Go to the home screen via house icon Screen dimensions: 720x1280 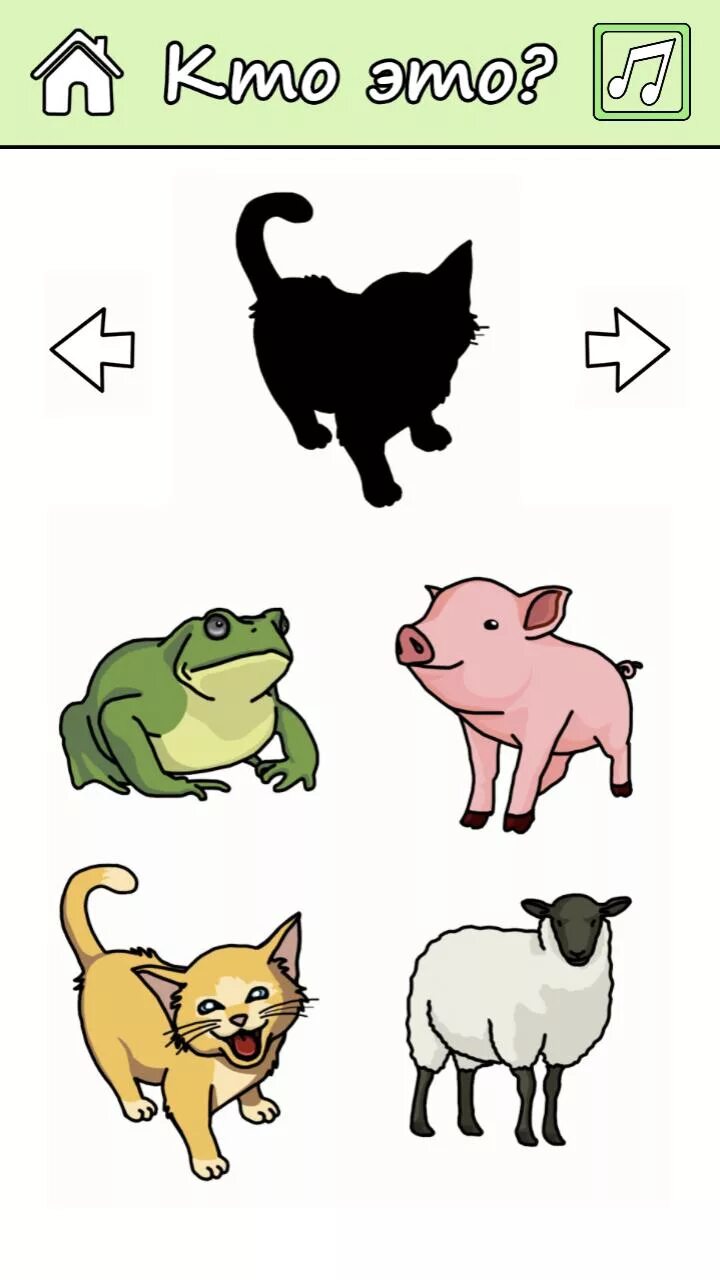point(77,72)
